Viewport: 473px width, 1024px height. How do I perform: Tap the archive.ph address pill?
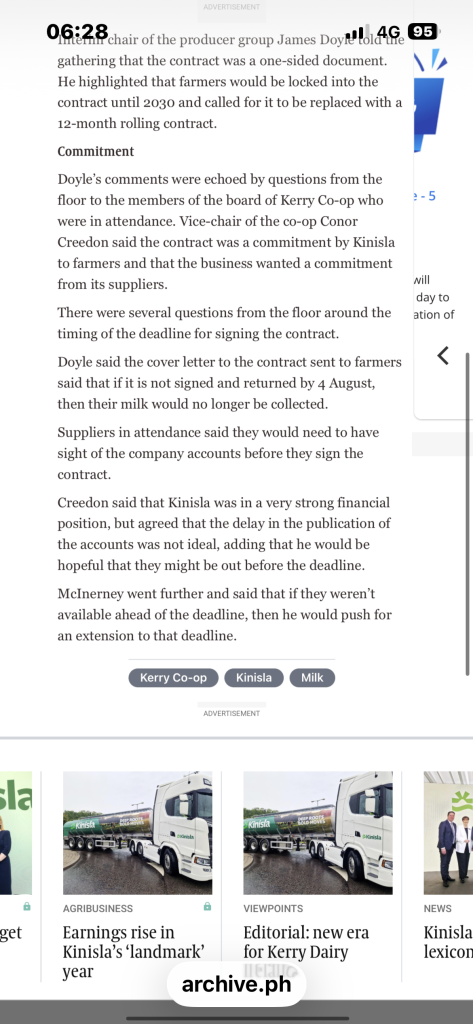click(x=236, y=984)
